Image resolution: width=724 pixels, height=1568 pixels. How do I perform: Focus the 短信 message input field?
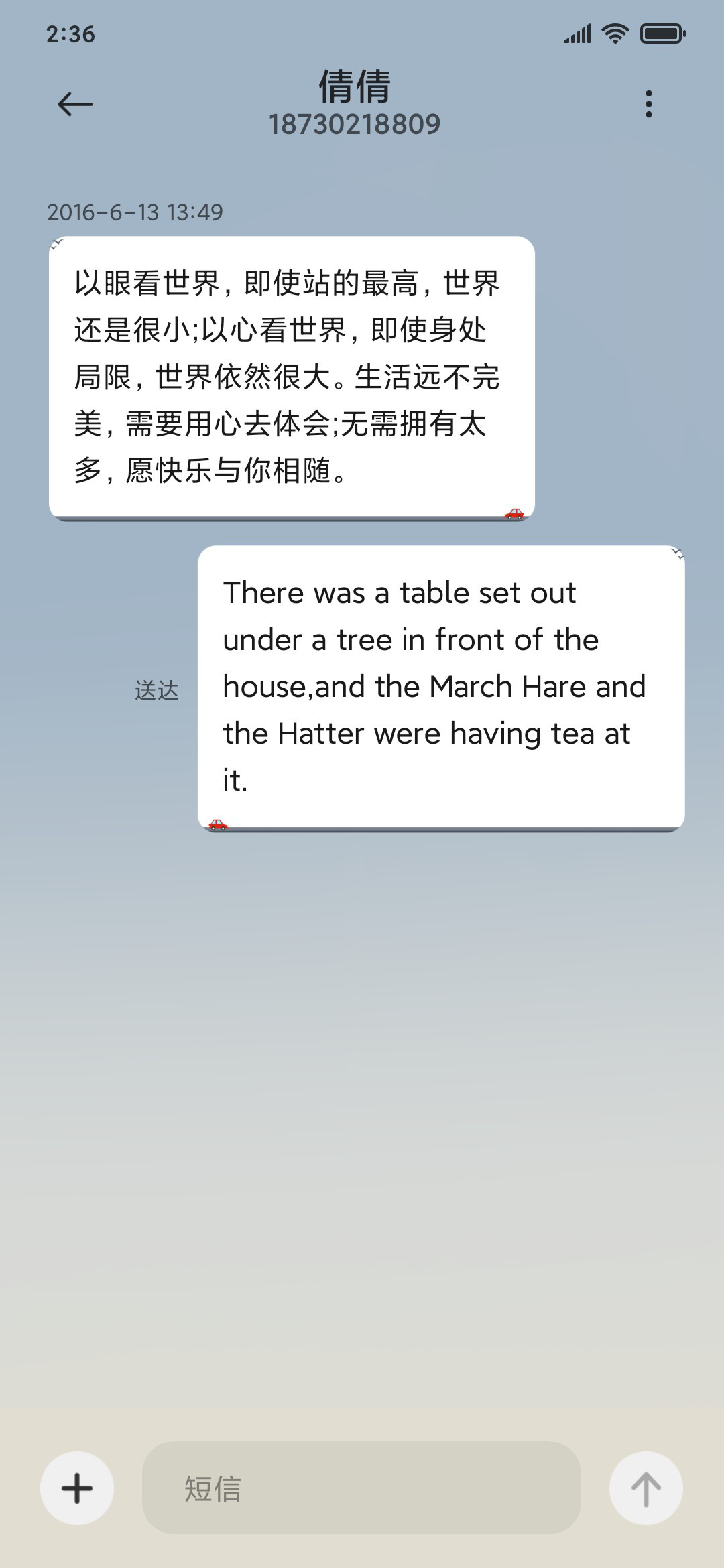361,1488
